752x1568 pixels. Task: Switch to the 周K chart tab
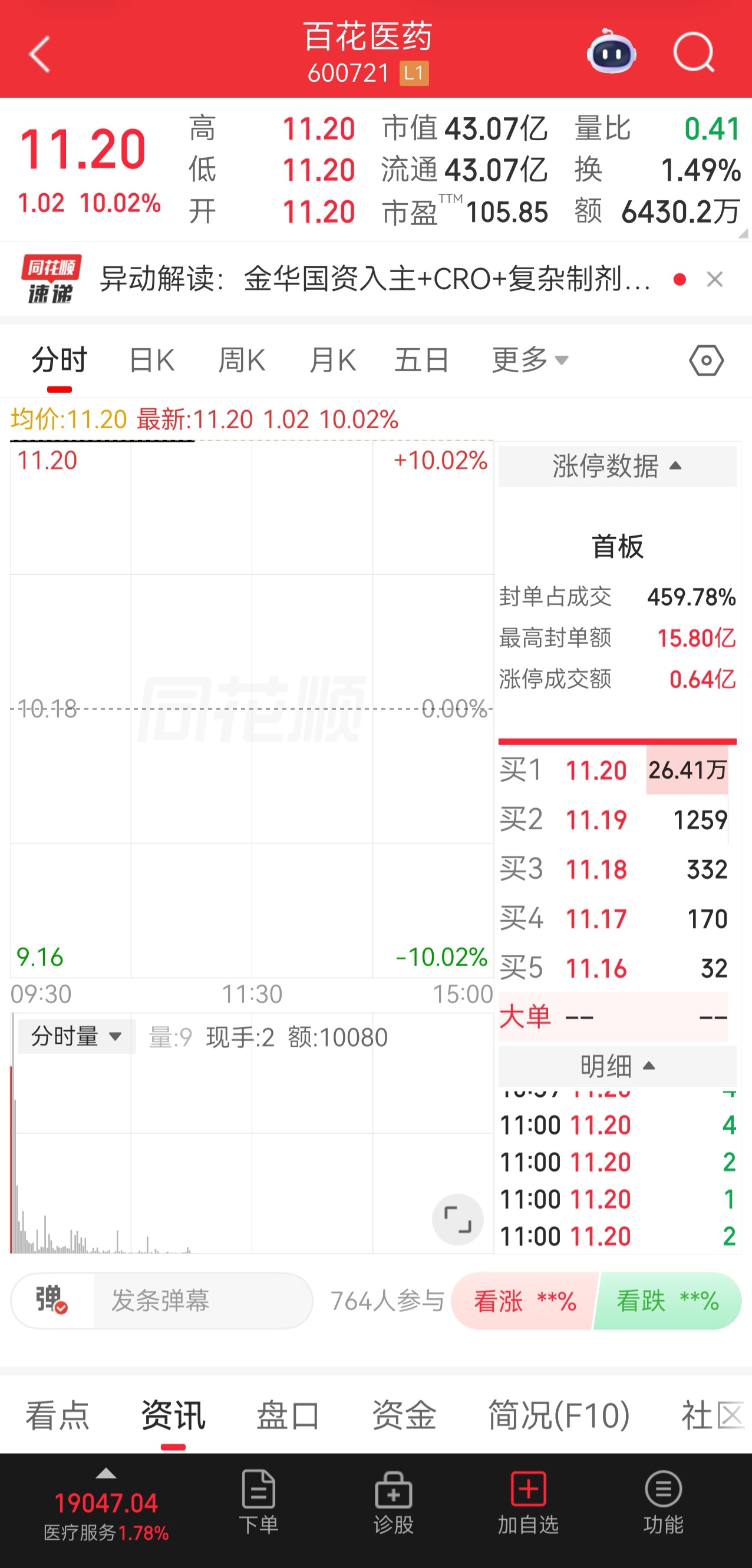coord(242,360)
